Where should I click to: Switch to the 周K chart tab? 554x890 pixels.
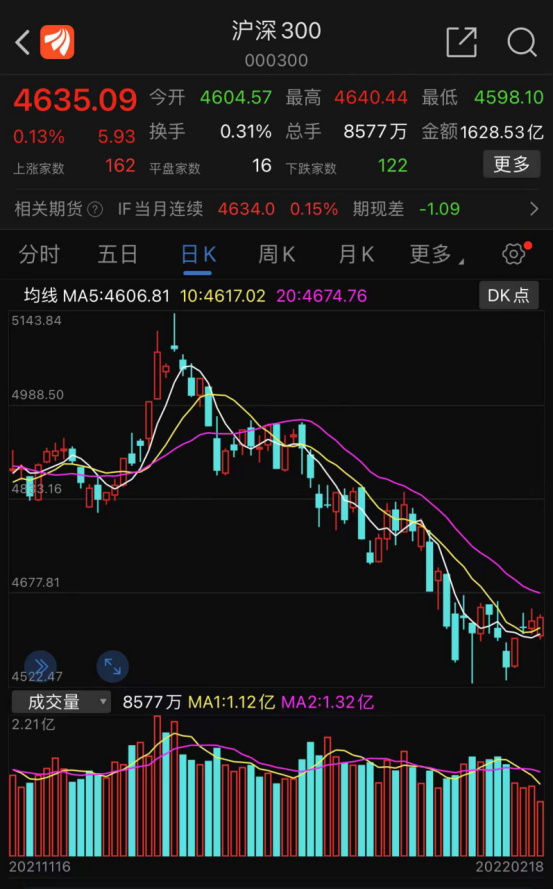pos(276,254)
